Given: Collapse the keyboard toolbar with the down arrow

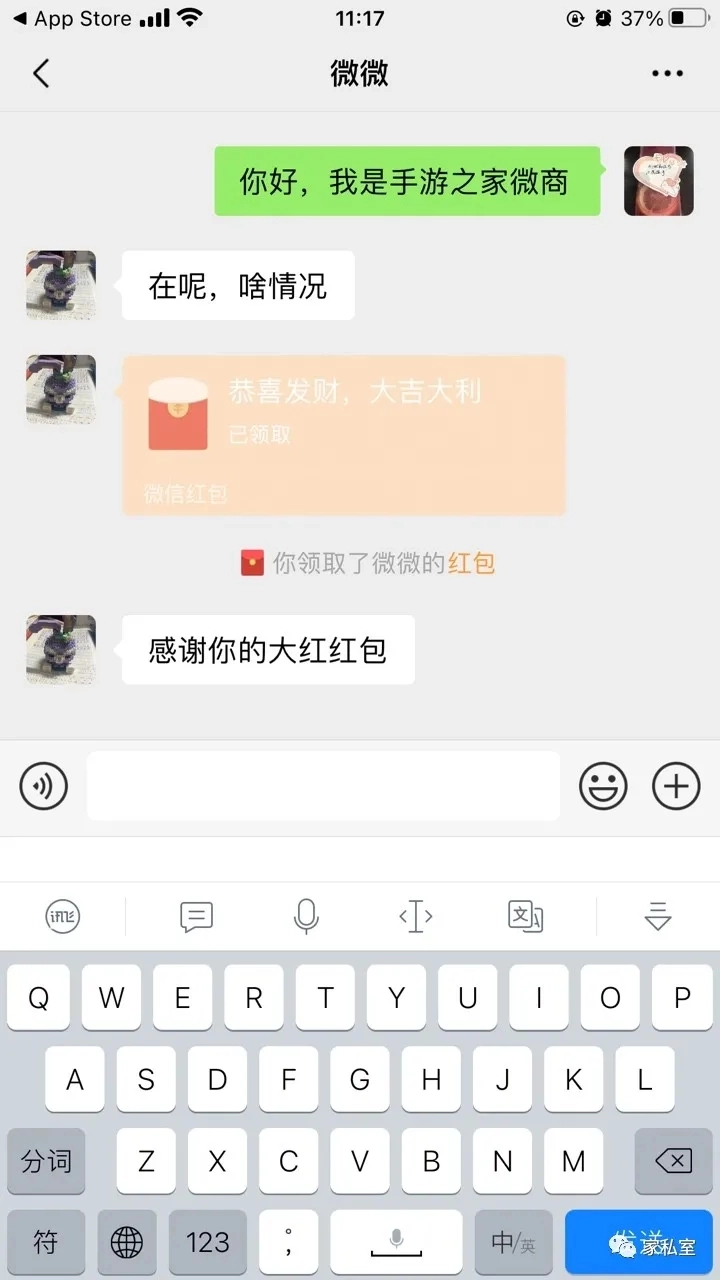Looking at the screenshot, I should click(x=657, y=916).
